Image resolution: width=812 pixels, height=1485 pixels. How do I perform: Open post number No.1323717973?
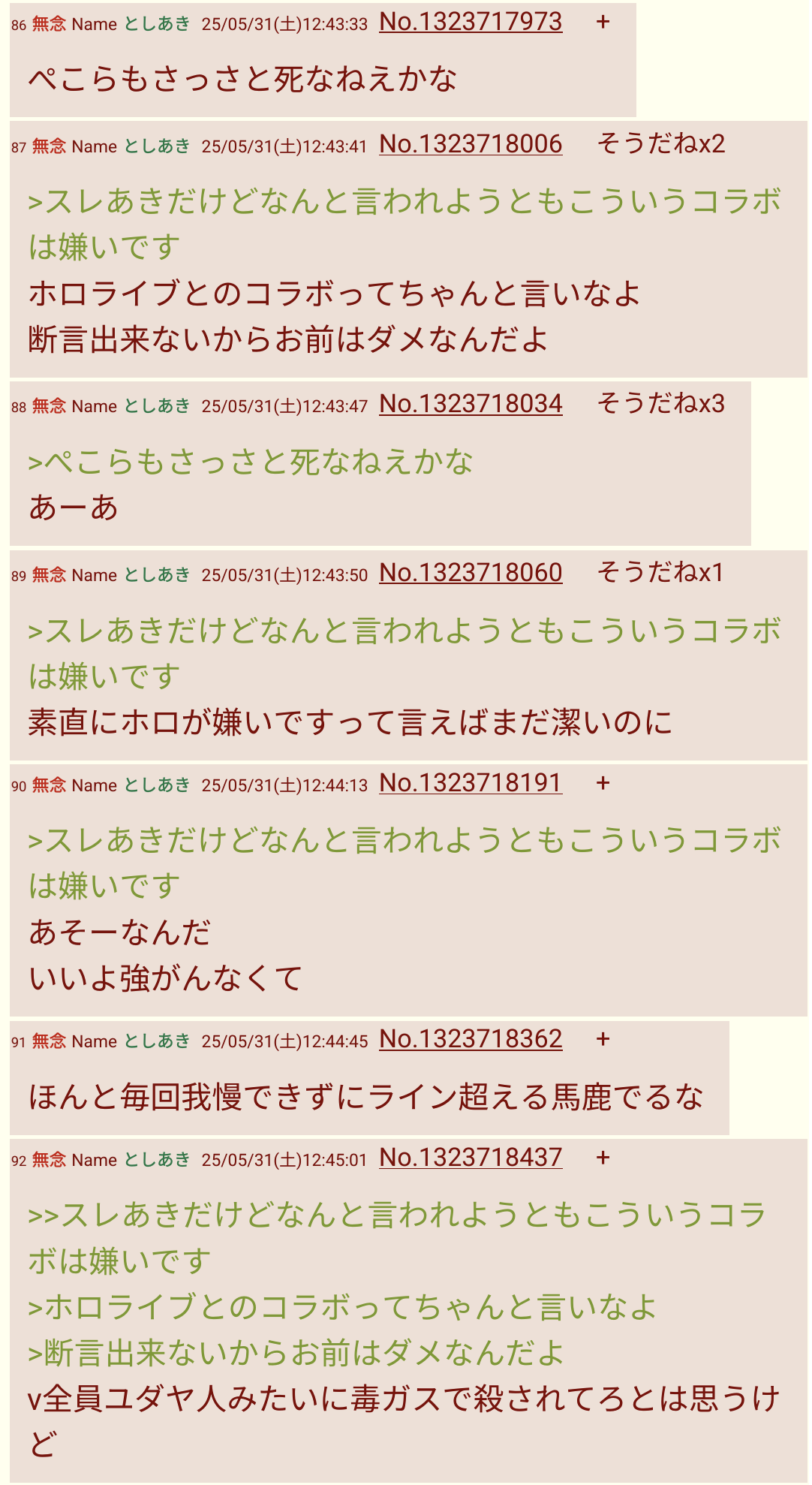pos(471,22)
